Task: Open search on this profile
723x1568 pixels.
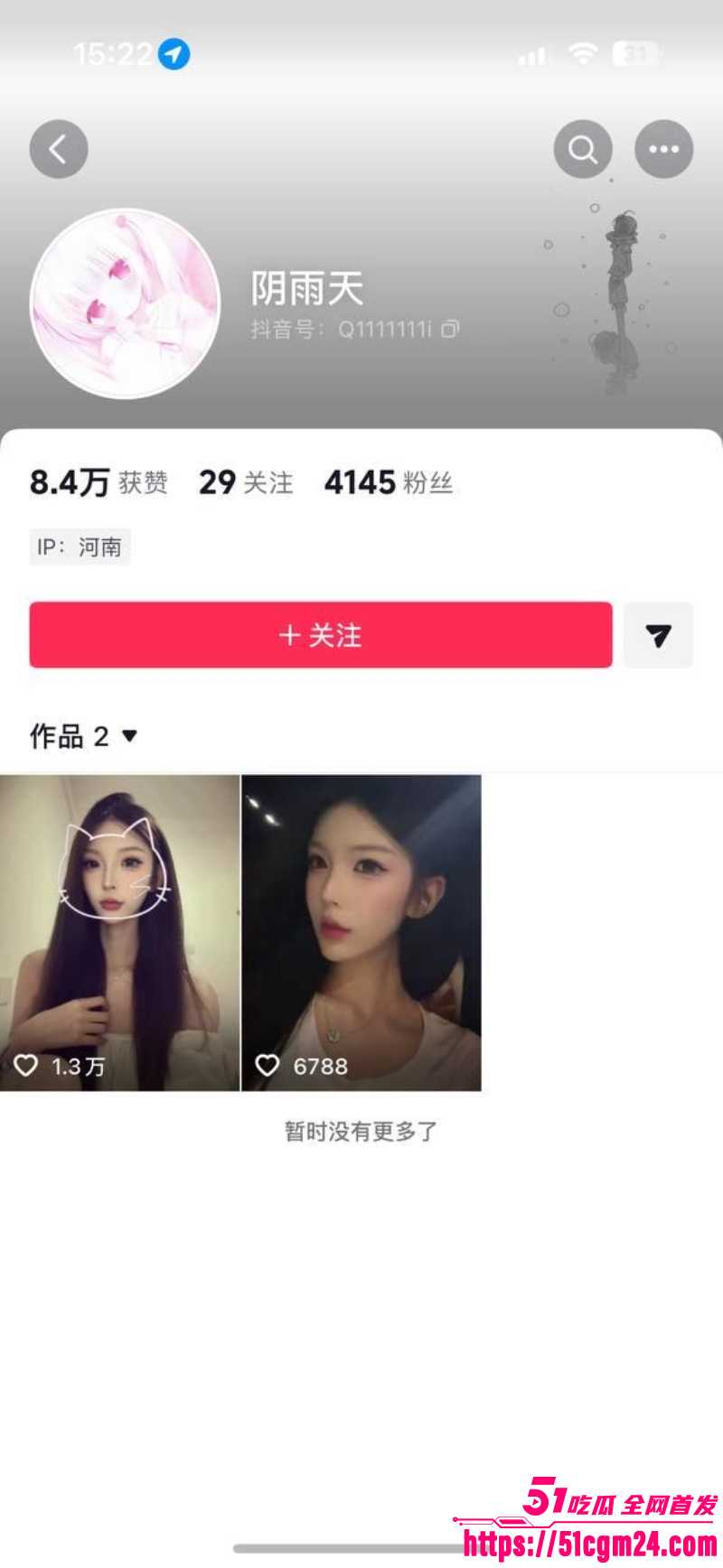Action: (x=583, y=149)
